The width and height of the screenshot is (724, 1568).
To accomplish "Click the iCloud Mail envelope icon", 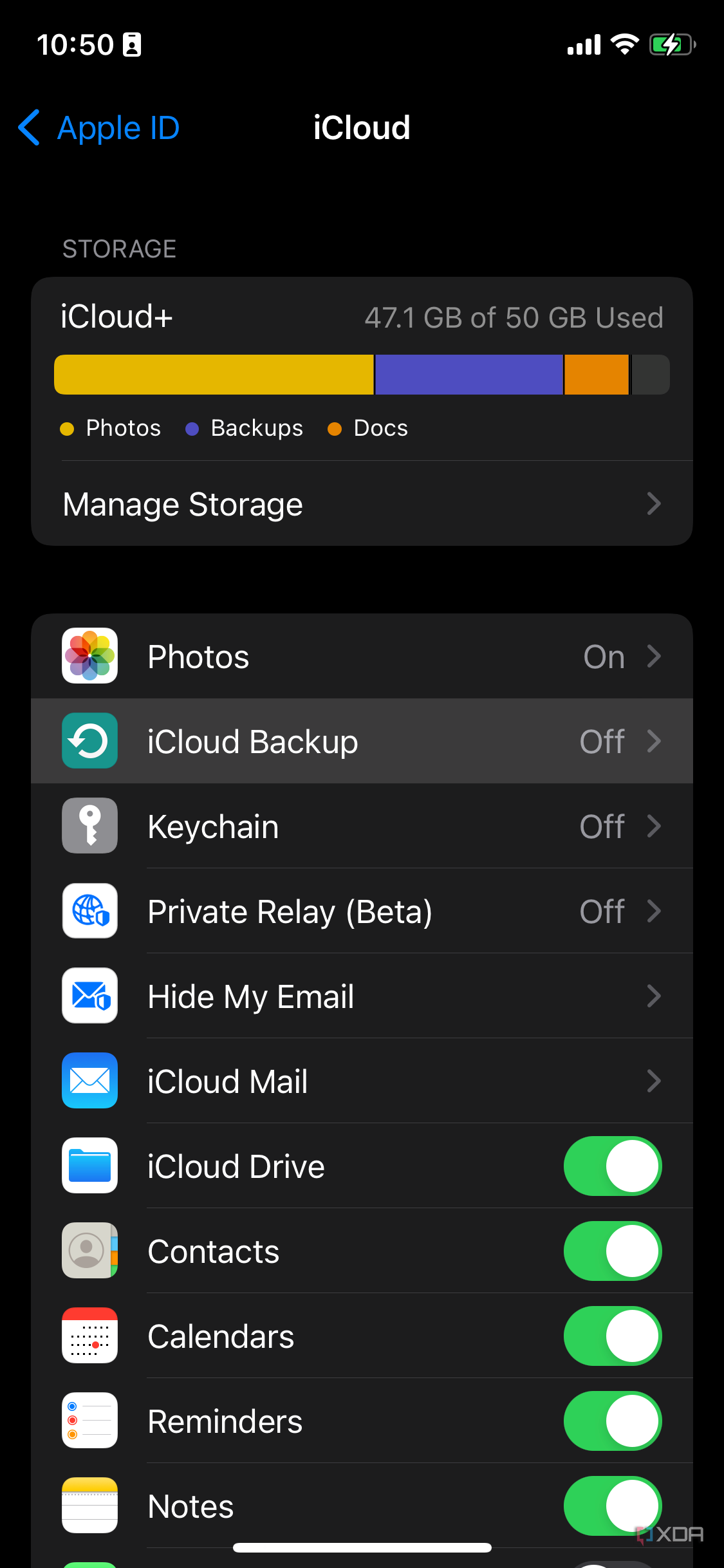I will pos(89,1081).
